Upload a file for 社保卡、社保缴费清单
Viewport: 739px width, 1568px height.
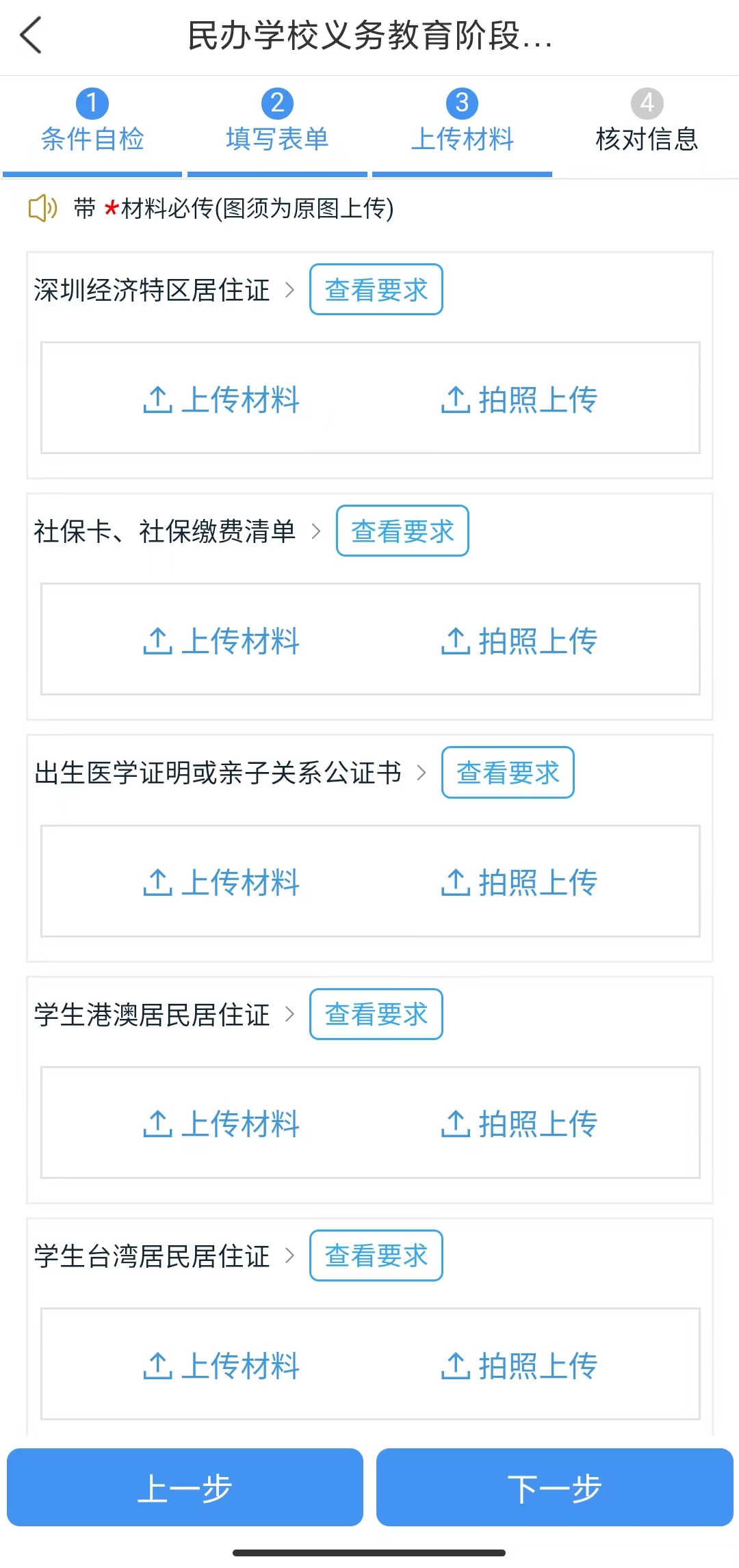pyautogui.click(x=222, y=641)
